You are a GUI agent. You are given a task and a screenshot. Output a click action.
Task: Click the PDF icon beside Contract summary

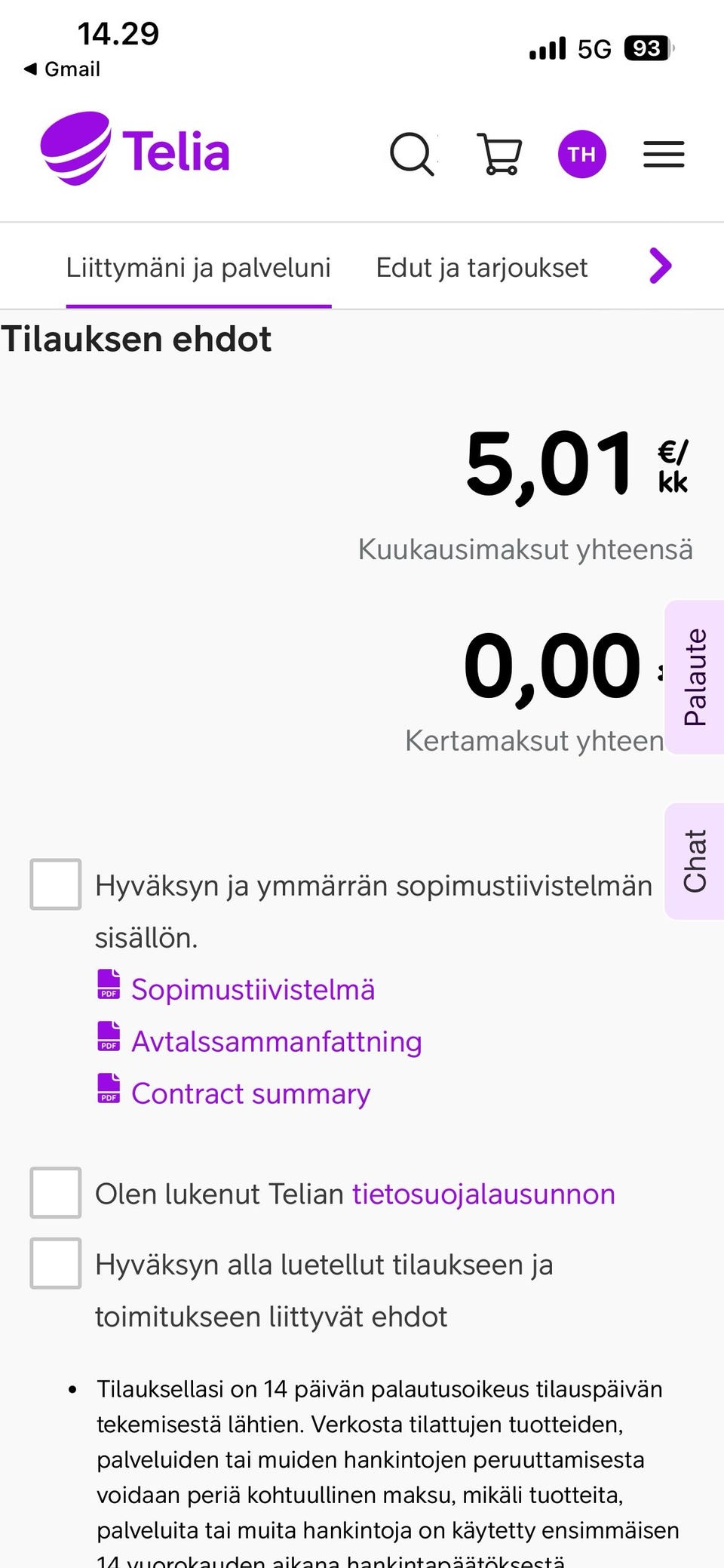click(108, 1093)
